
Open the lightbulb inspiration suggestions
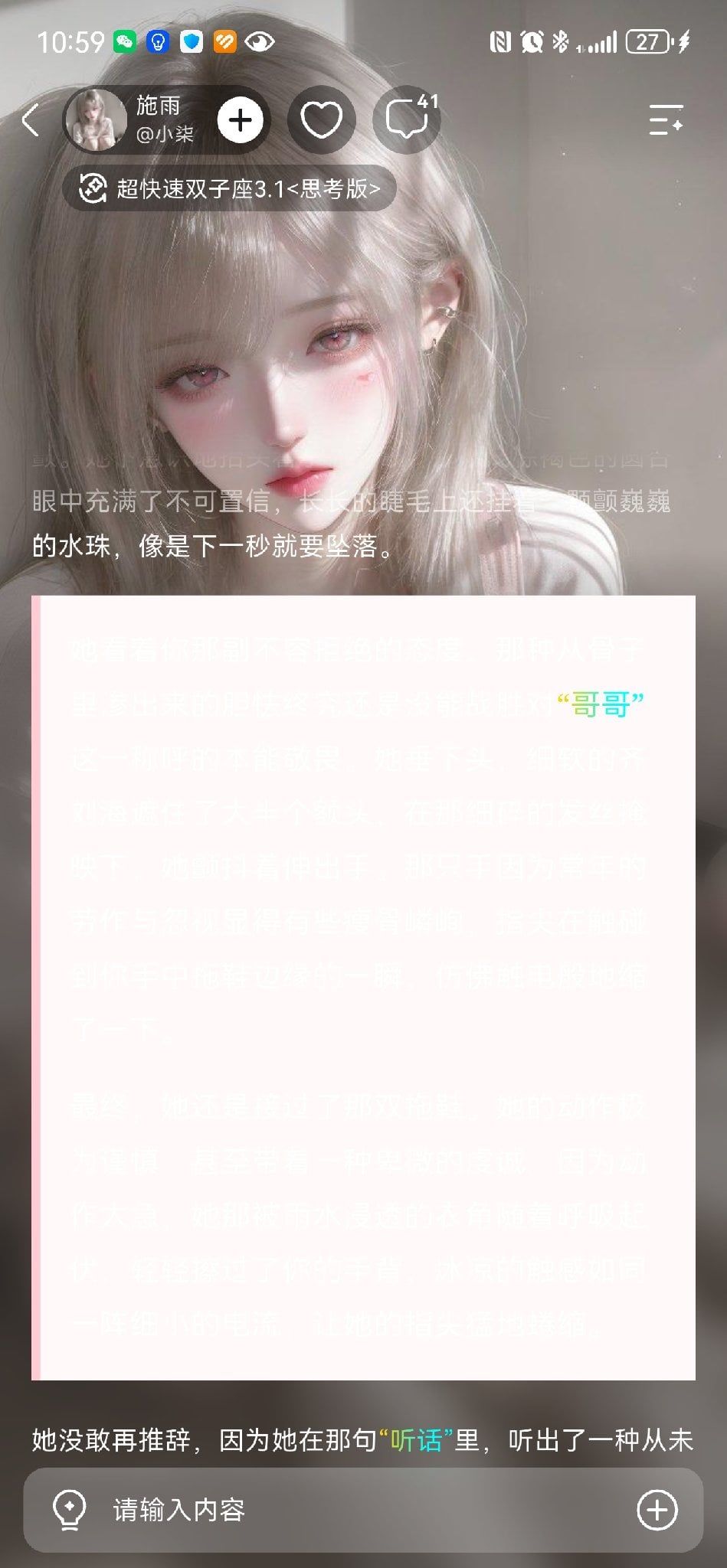coord(69,1510)
